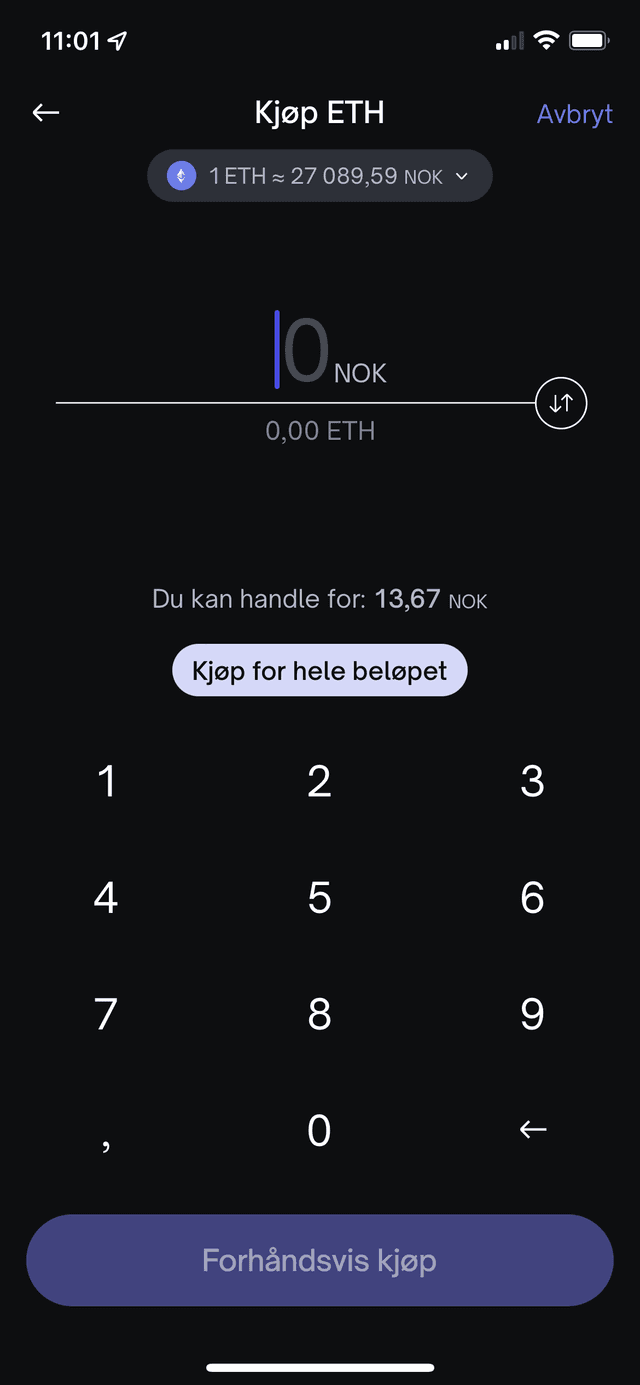Enter digit 2 on keypad
640x1385 pixels.
[319, 781]
